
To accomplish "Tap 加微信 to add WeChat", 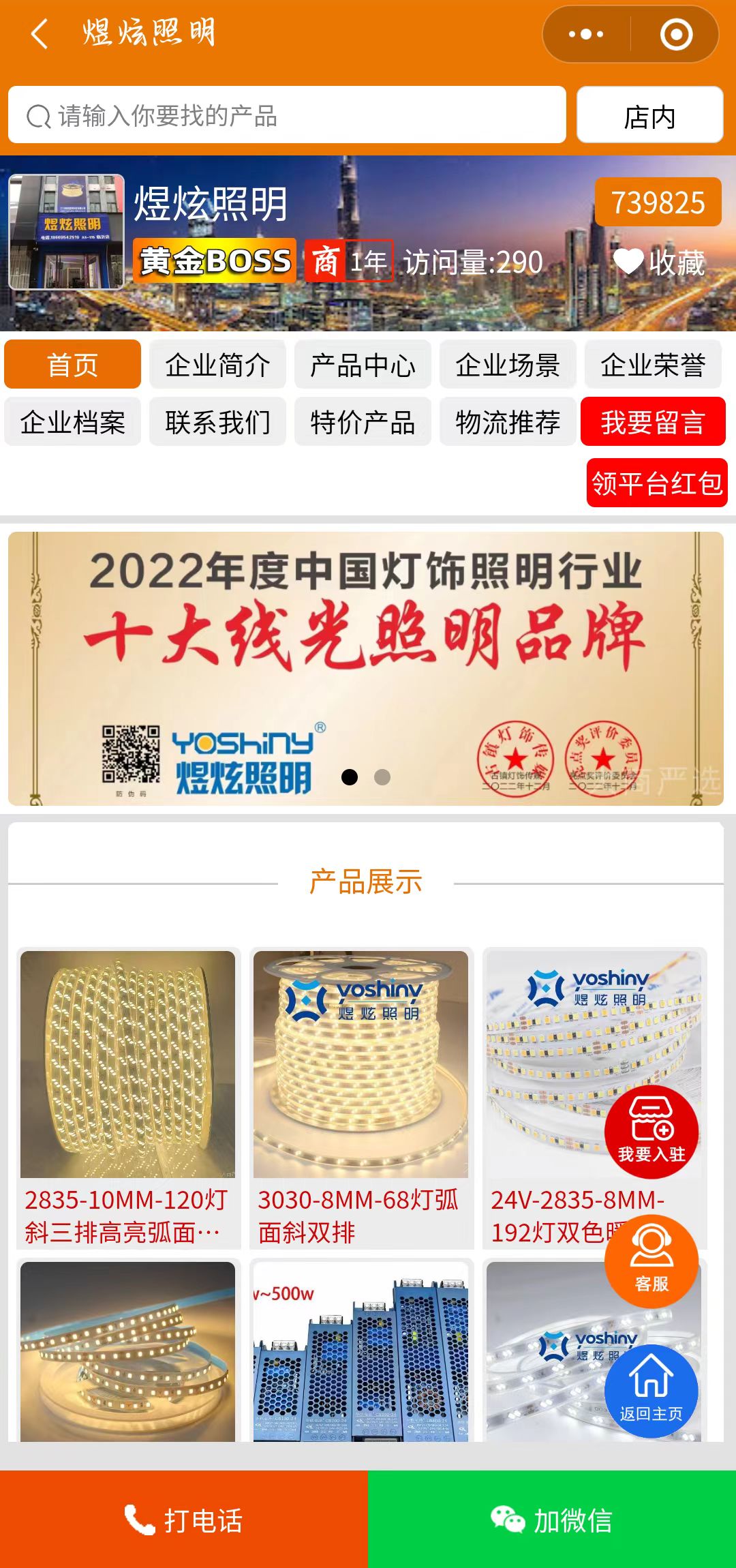I will [x=552, y=1520].
